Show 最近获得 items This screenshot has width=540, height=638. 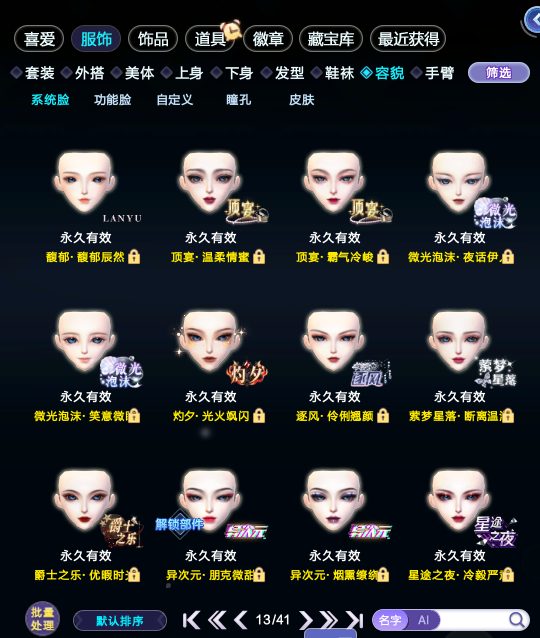(408, 39)
